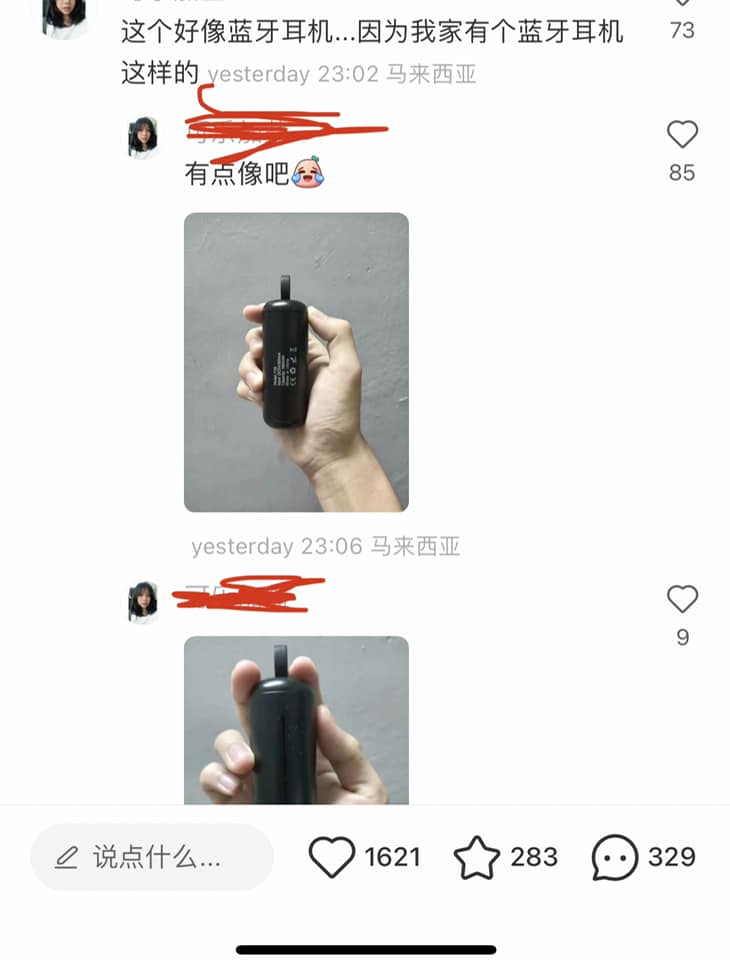Like the comment 有点像吧

coord(682,135)
